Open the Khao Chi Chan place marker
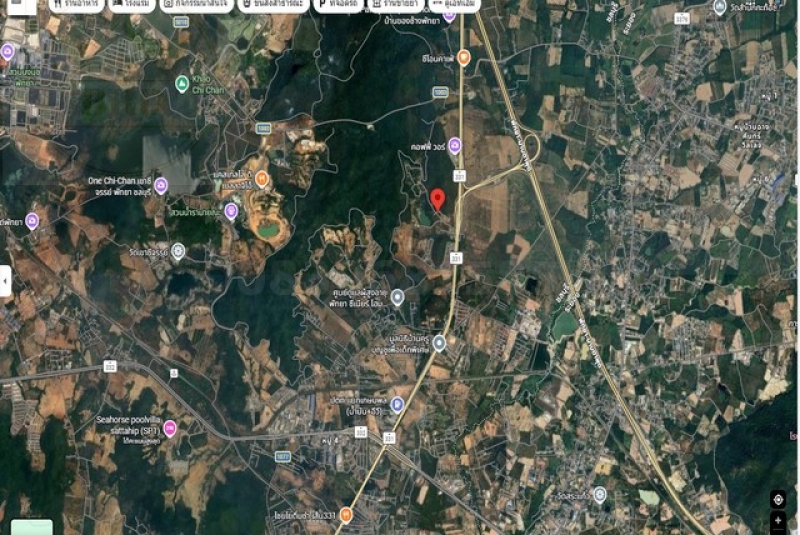This screenshot has height=535, width=800. point(182,83)
